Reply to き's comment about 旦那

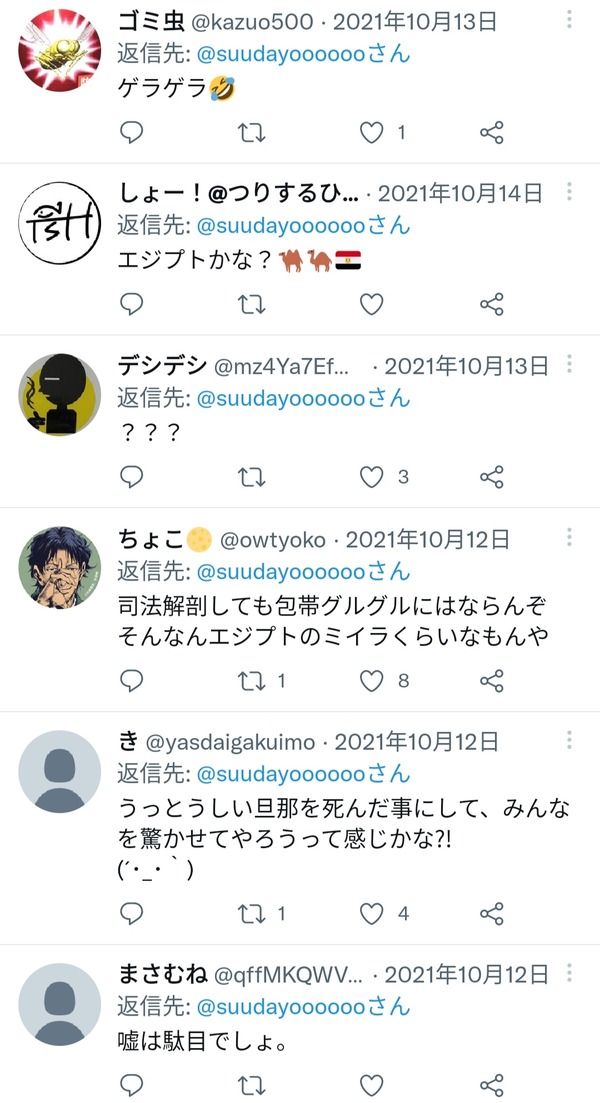tap(132, 913)
